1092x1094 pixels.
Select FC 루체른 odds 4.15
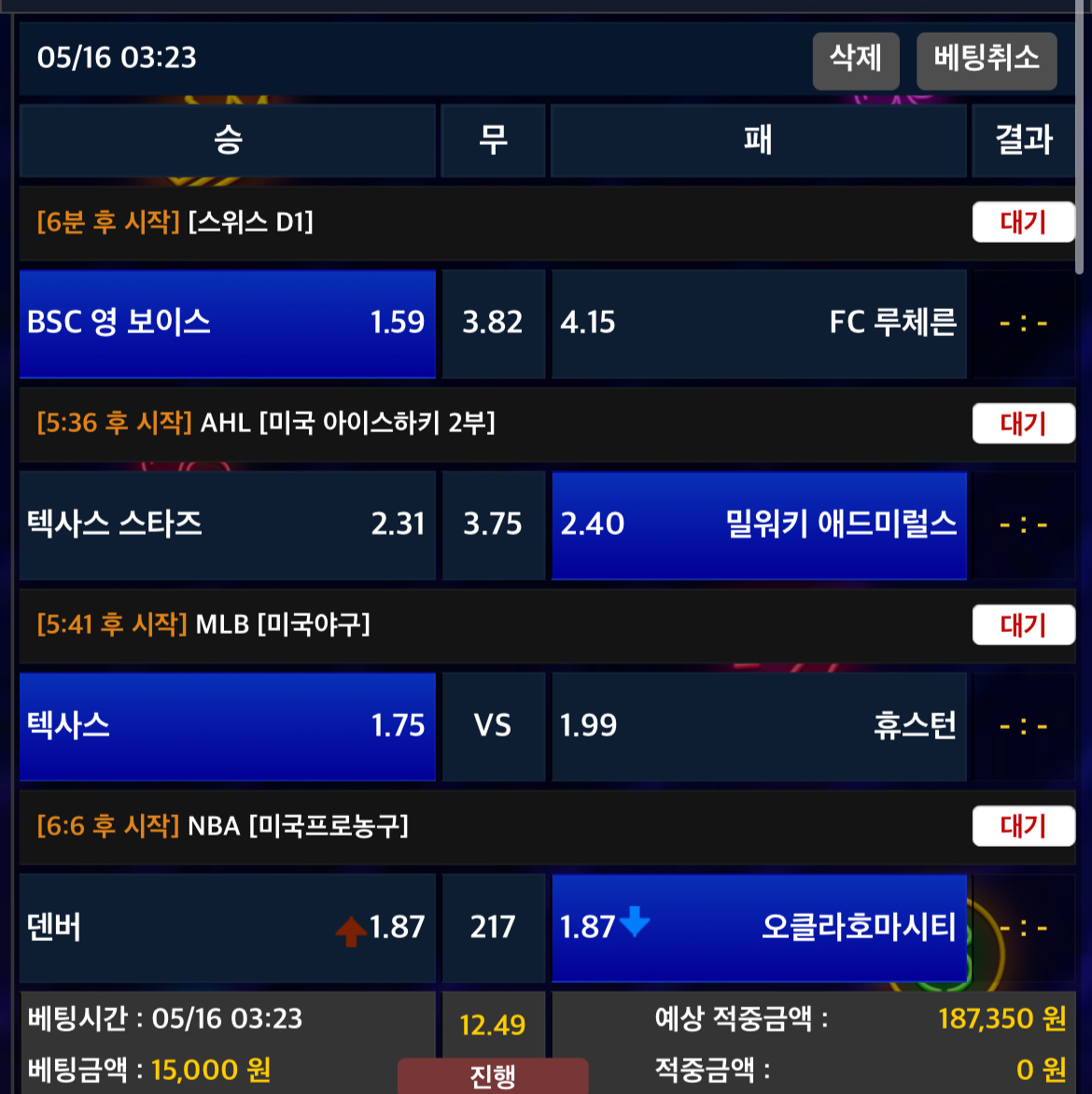(x=758, y=323)
